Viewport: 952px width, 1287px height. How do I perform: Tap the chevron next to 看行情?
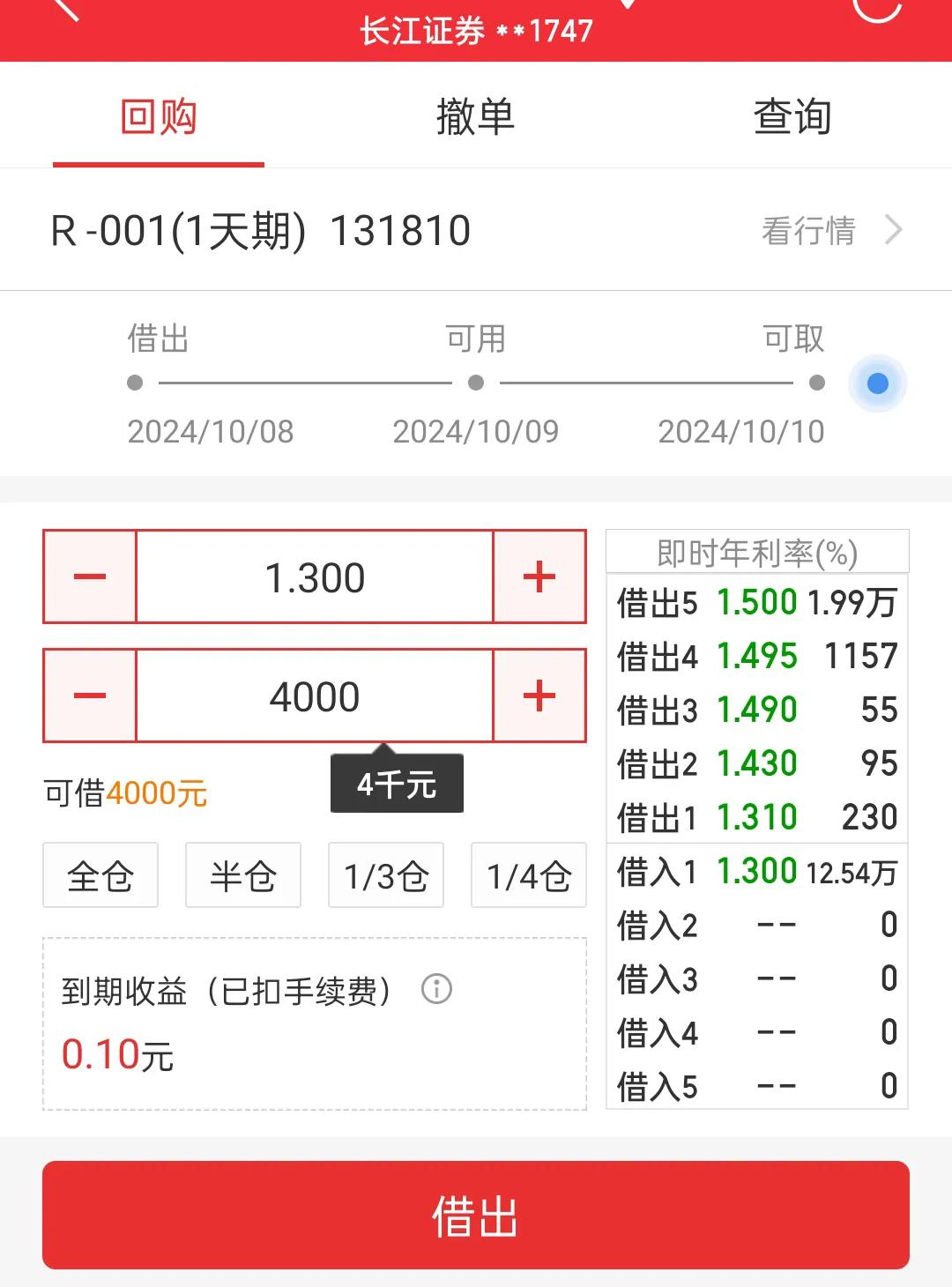point(894,230)
